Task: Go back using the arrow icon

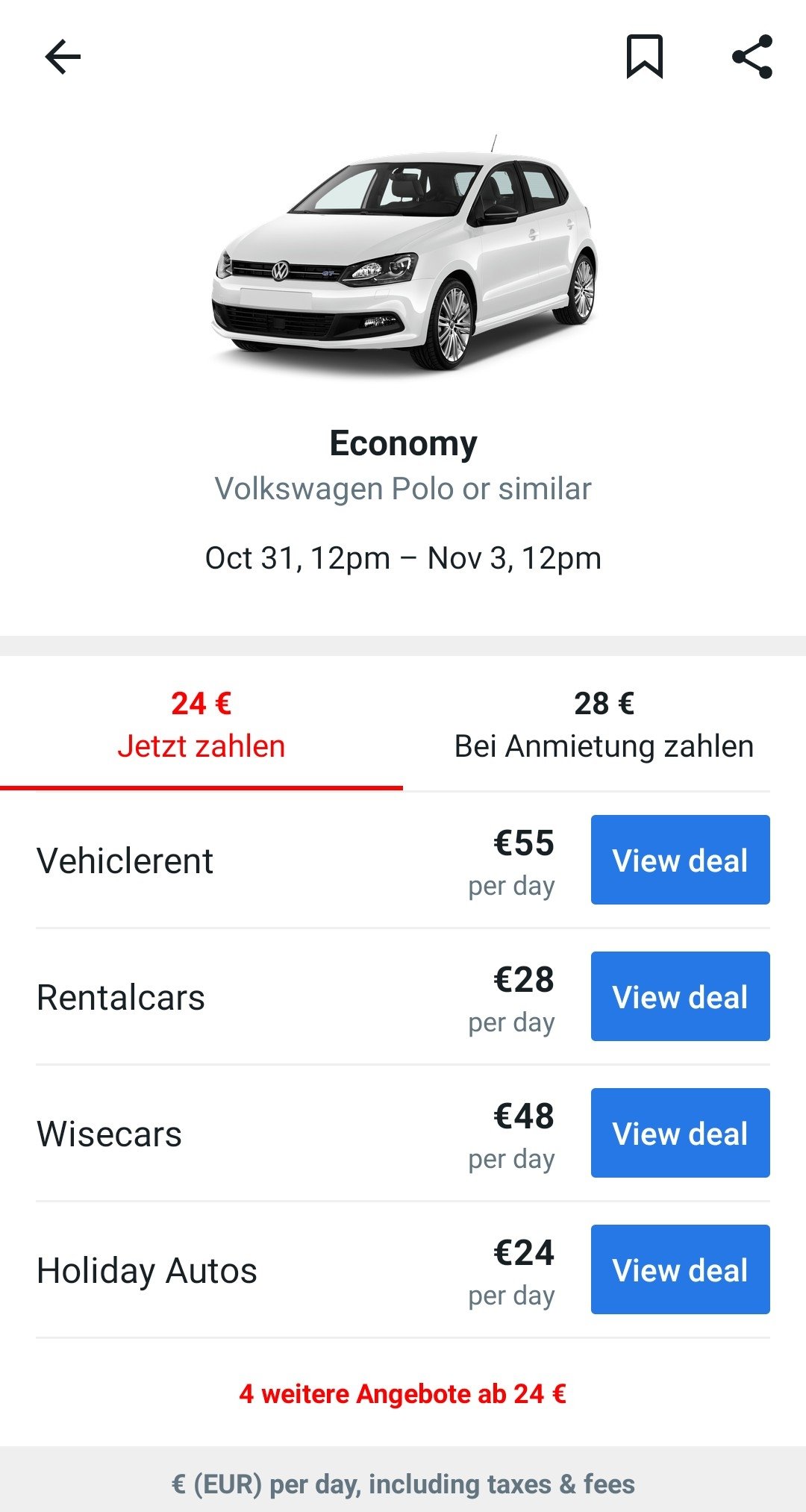Action: [63, 57]
